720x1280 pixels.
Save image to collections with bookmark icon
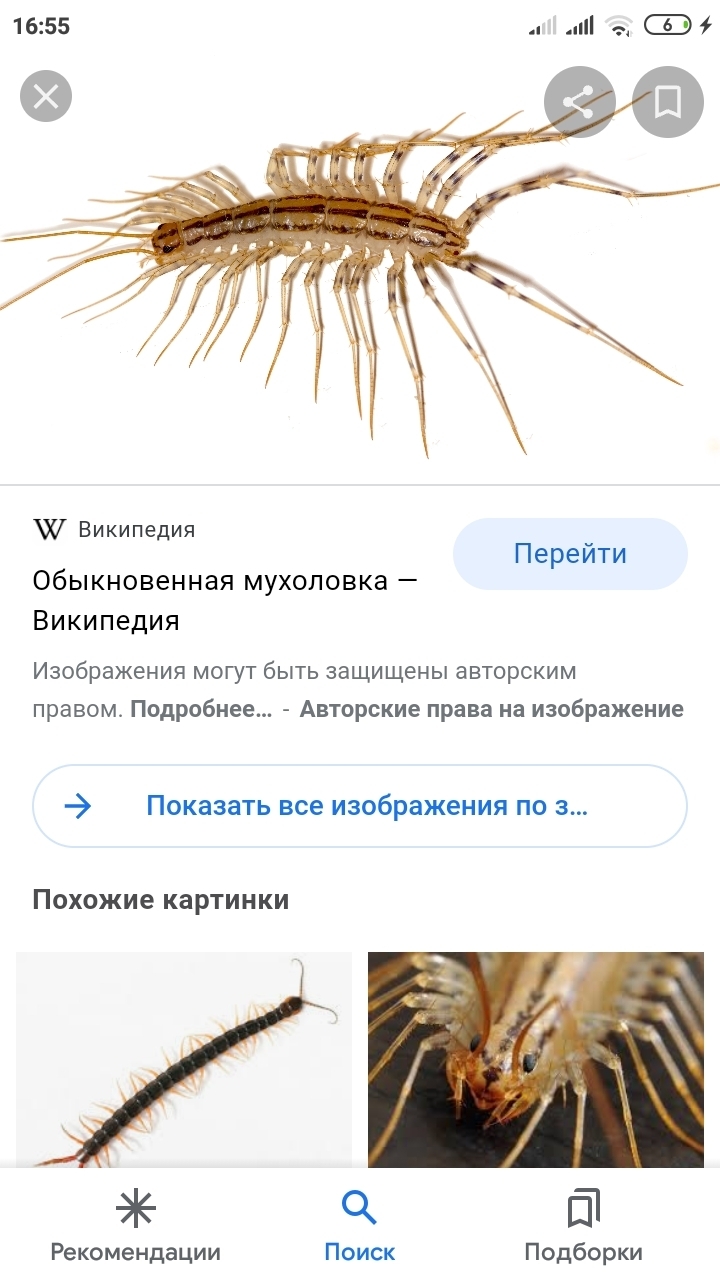(x=667, y=101)
